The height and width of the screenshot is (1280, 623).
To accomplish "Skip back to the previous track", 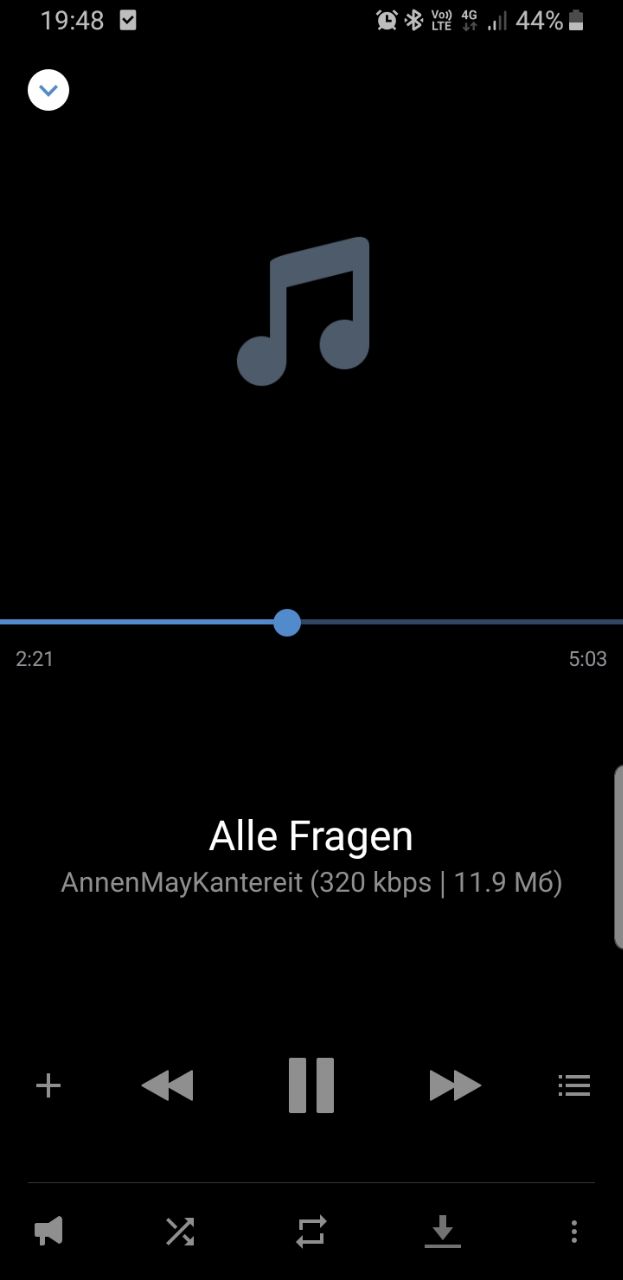I will [x=167, y=1085].
